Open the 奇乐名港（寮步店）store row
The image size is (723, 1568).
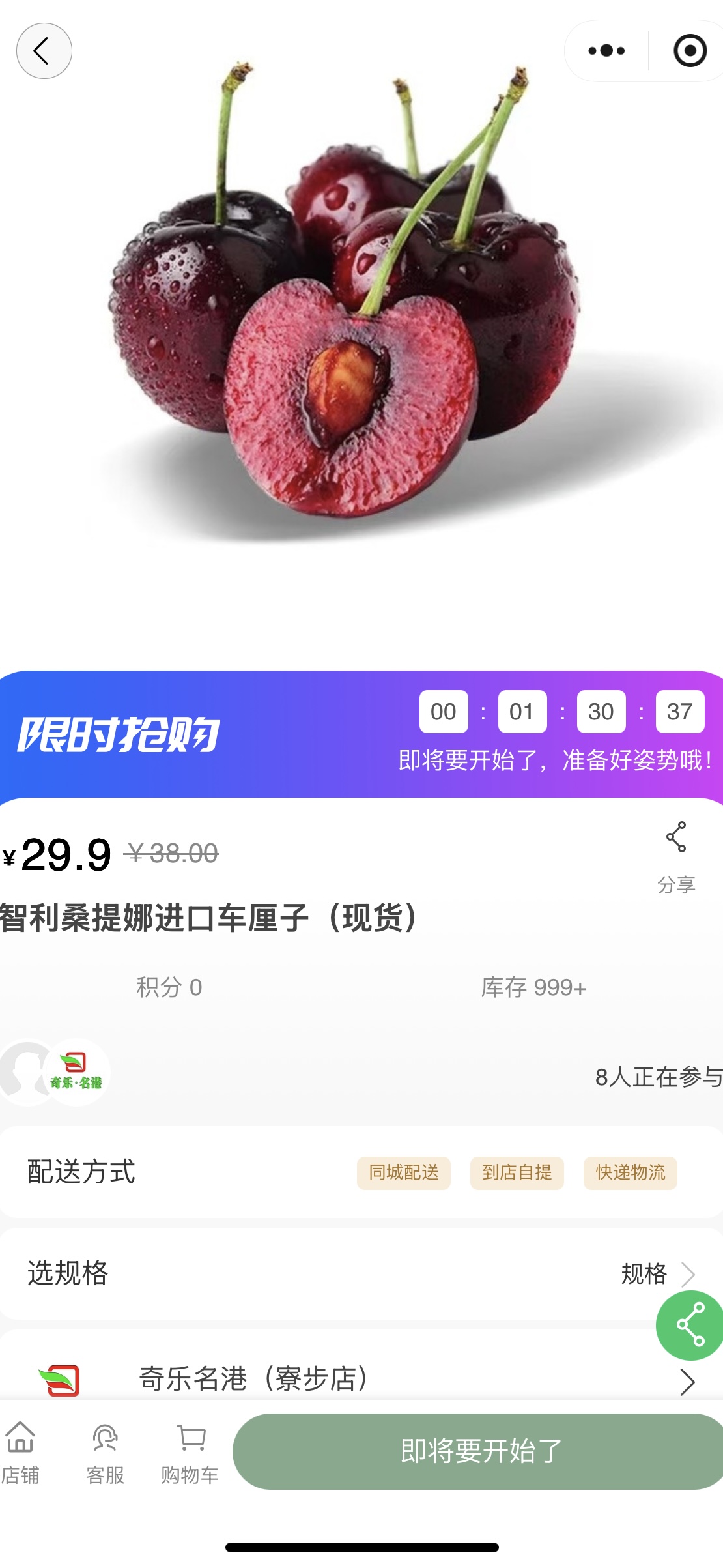[x=361, y=1378]
